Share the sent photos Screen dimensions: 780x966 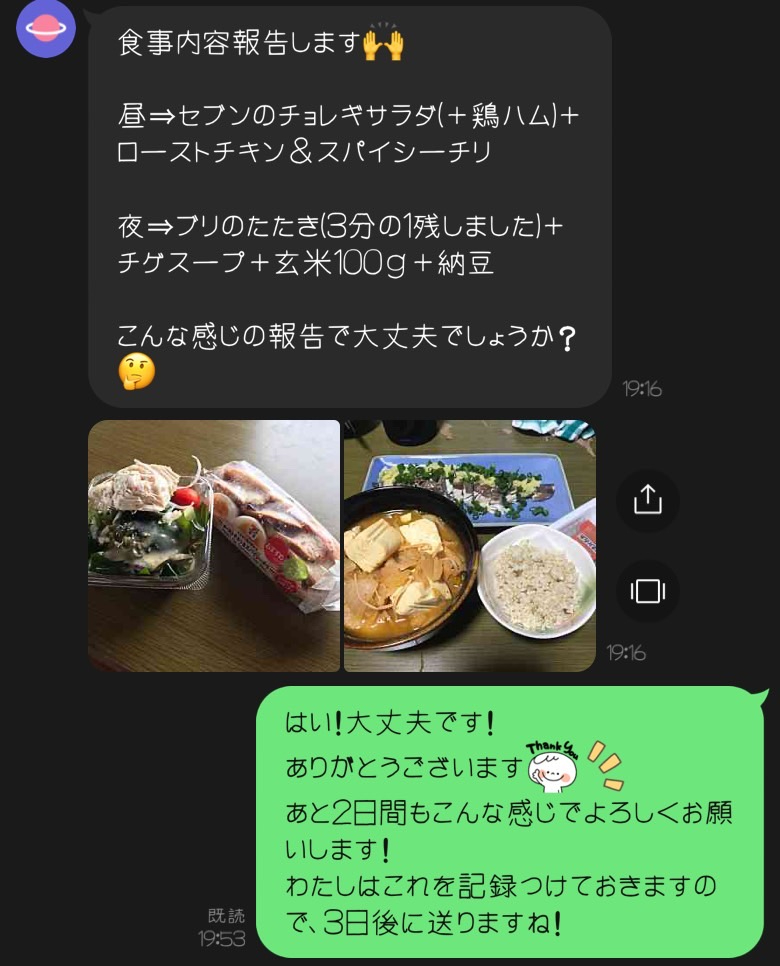point(648,500)
